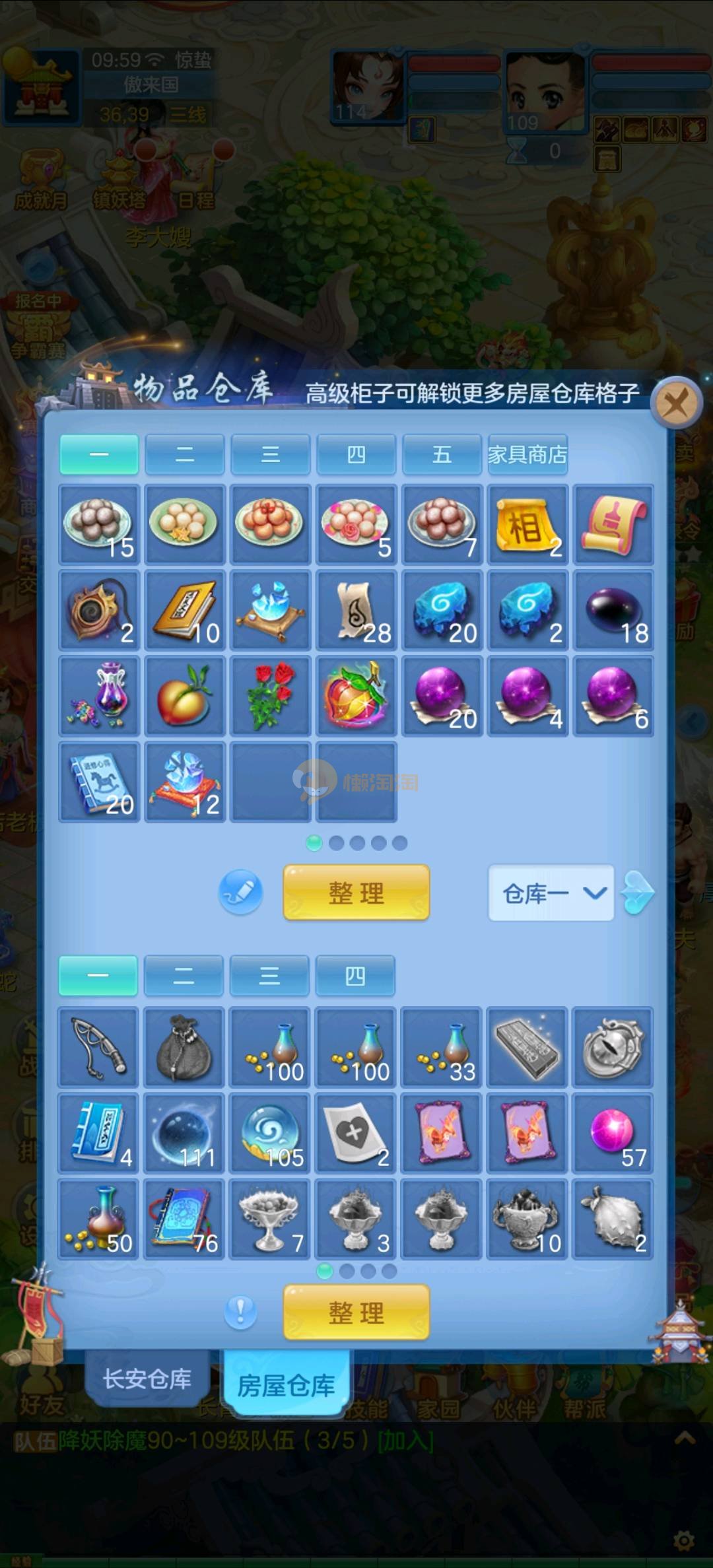This screenshot has height=1568, width=713.
Task: Select the fishing rod item in inventory
Action: (99, 1047)
